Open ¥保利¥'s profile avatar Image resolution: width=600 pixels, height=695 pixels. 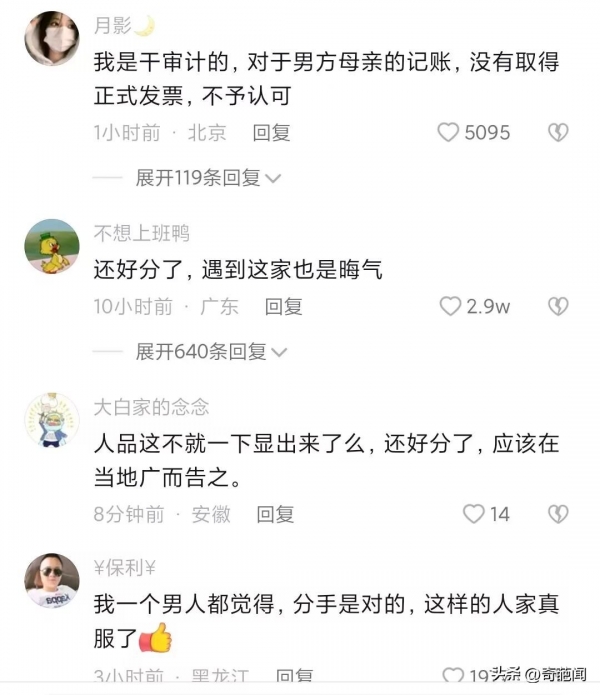[51, 581]
